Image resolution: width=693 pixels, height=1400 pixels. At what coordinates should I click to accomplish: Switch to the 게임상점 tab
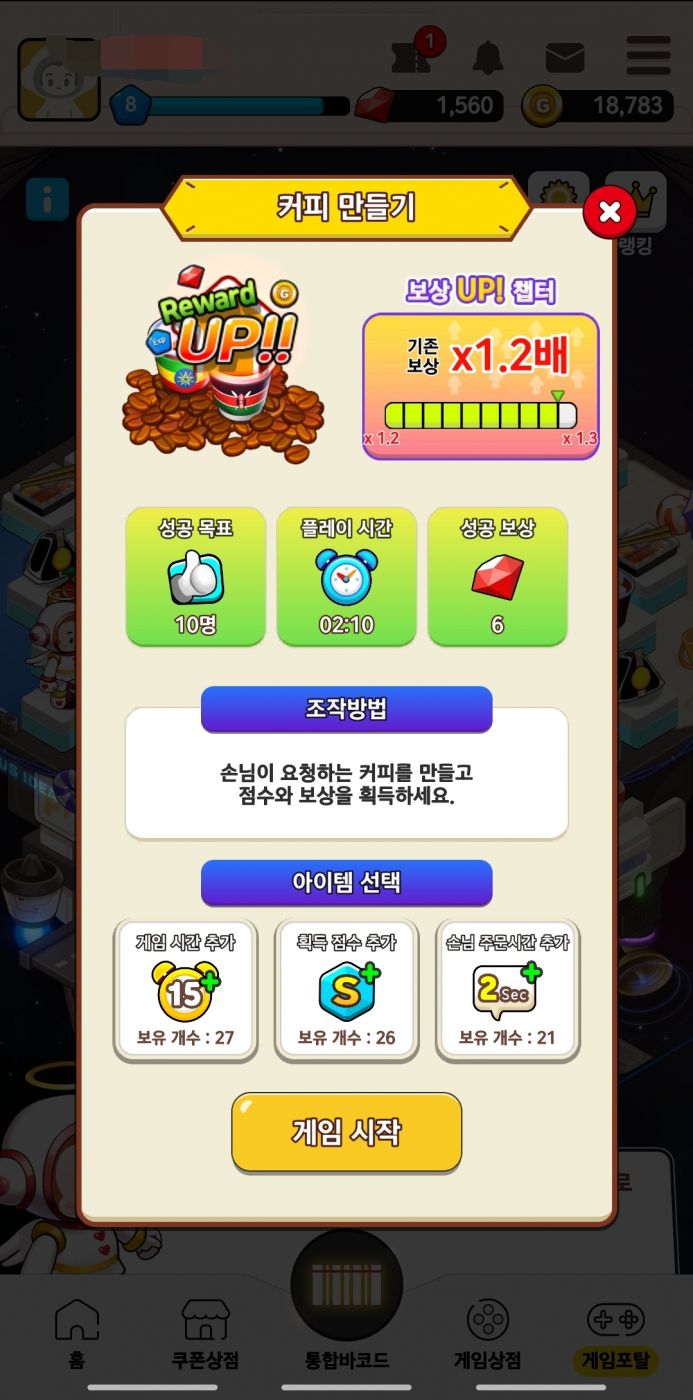[488, 1333]
